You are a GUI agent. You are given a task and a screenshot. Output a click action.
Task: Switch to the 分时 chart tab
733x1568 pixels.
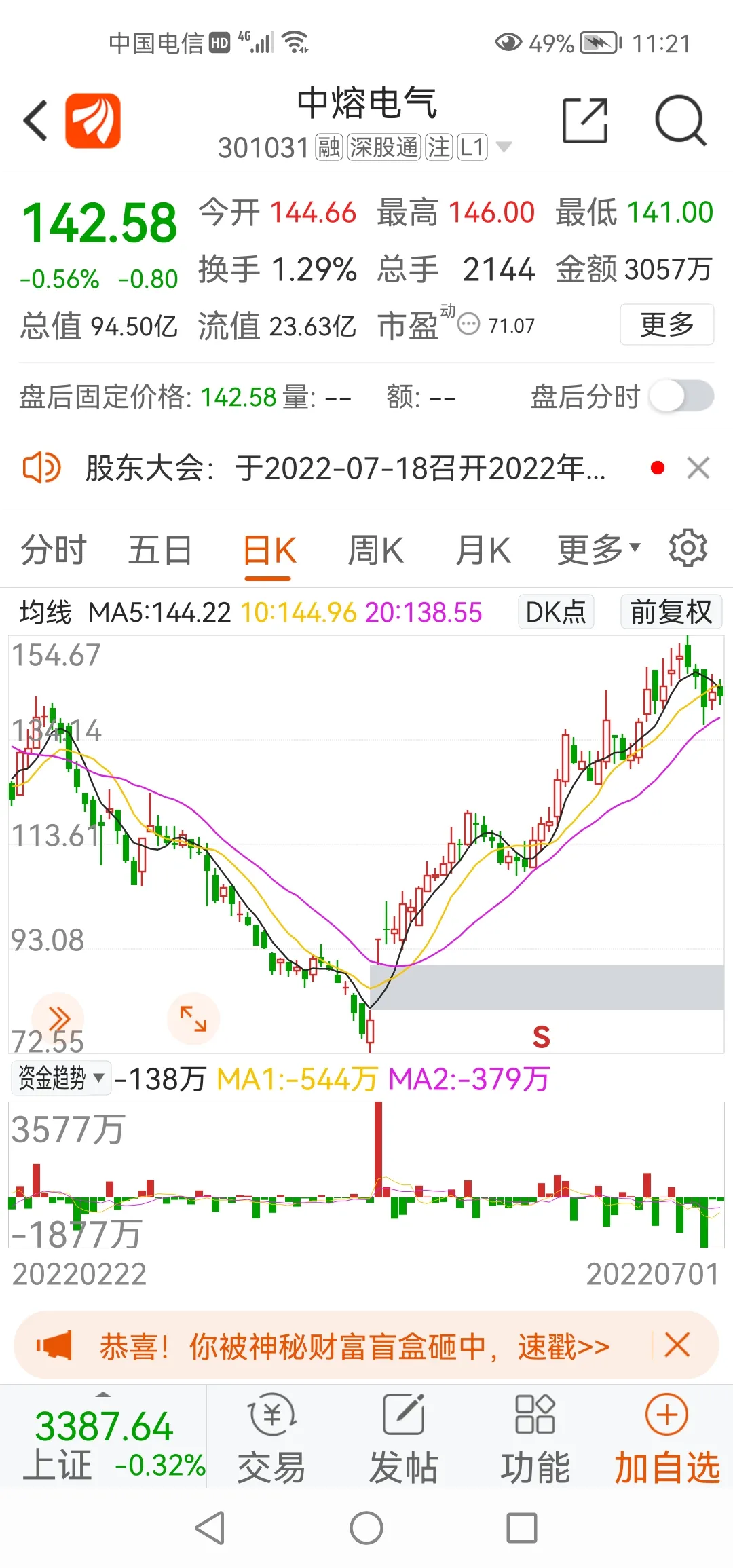(54, 550)
